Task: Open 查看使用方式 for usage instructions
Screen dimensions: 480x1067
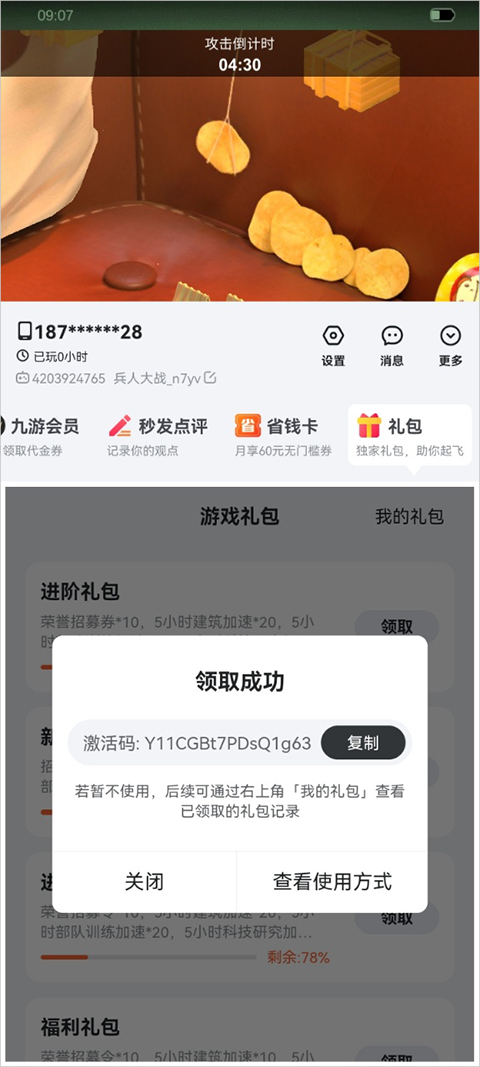Action: [x=332, y=882]
